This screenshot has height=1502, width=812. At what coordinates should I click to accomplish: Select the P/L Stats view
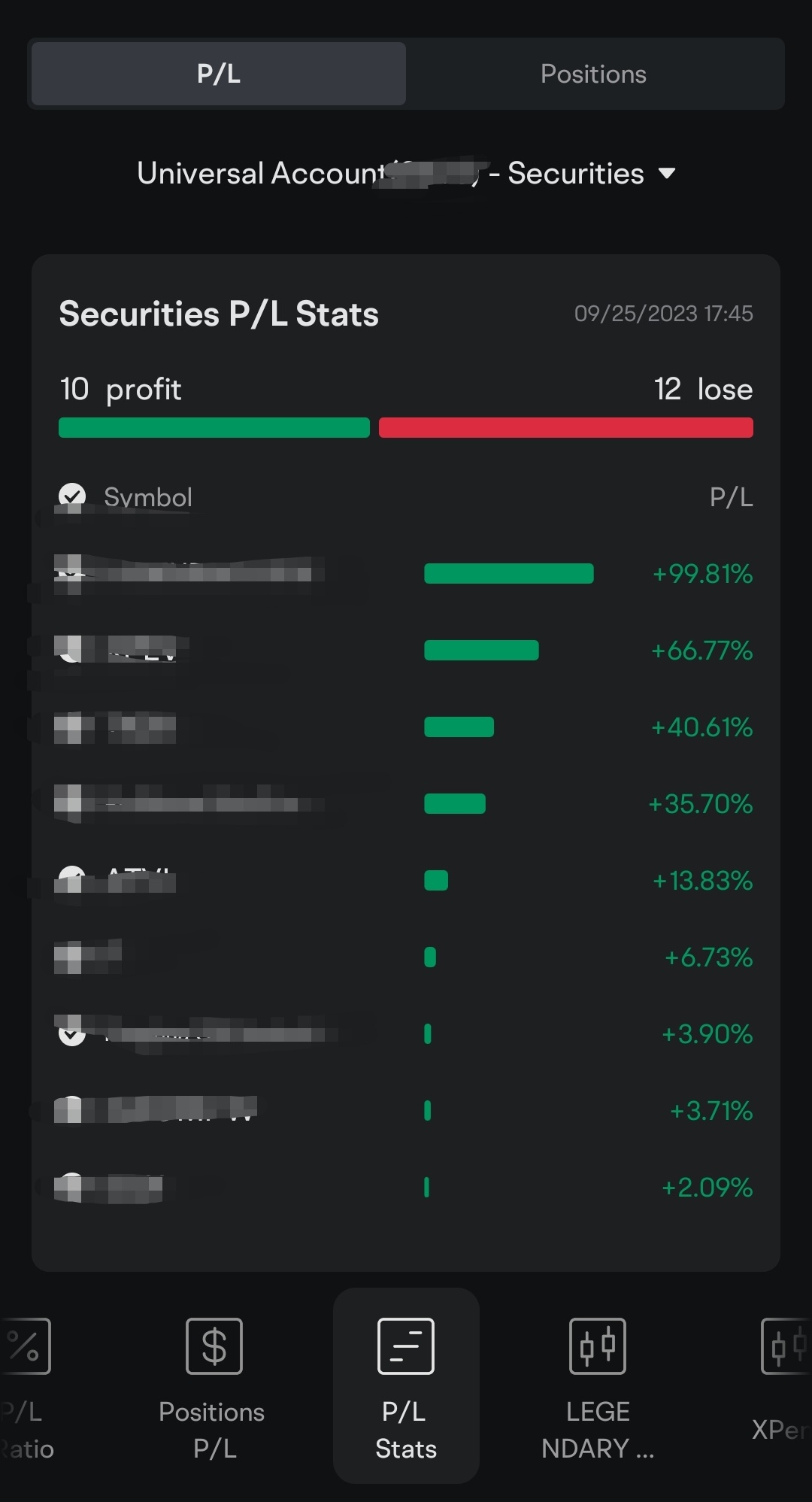406,1386
